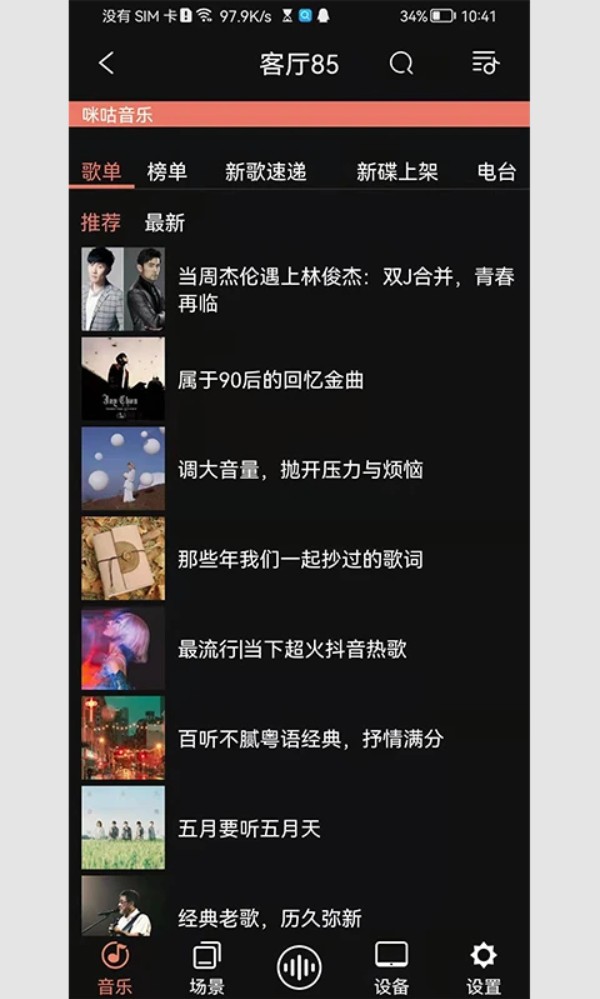The image size is (600, 999).
Task: Go to the 场景 tab
Action: (x=207, y=968)
